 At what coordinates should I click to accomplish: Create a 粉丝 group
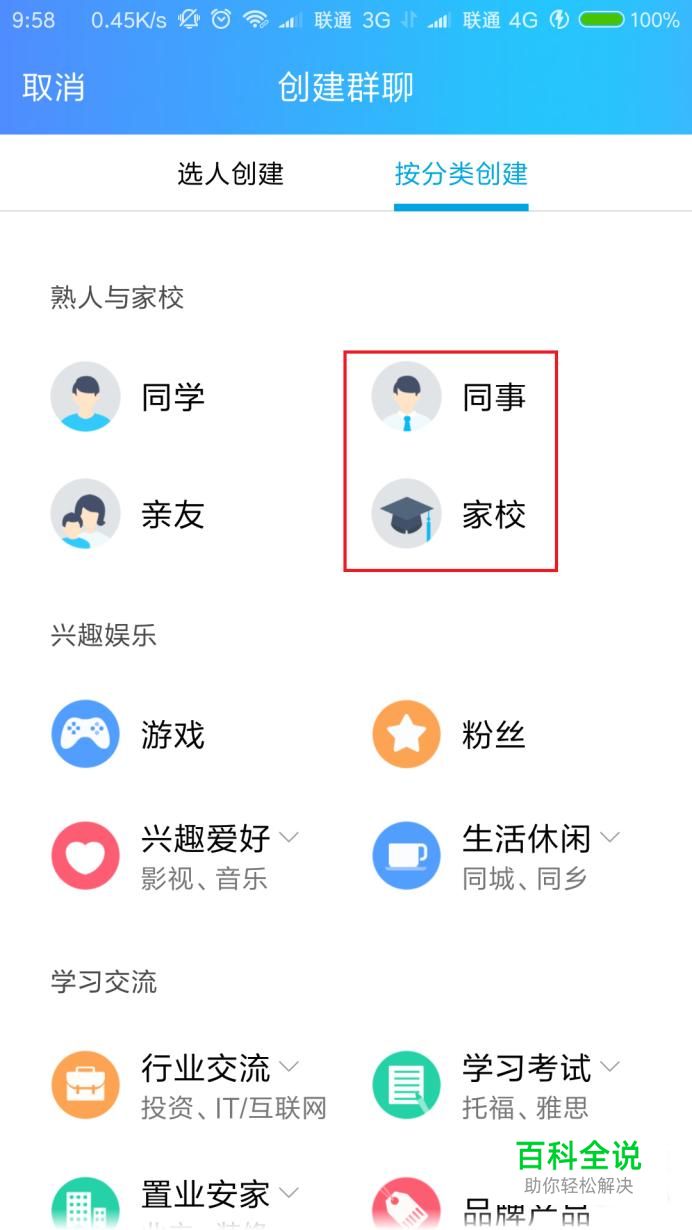(449, 735)
